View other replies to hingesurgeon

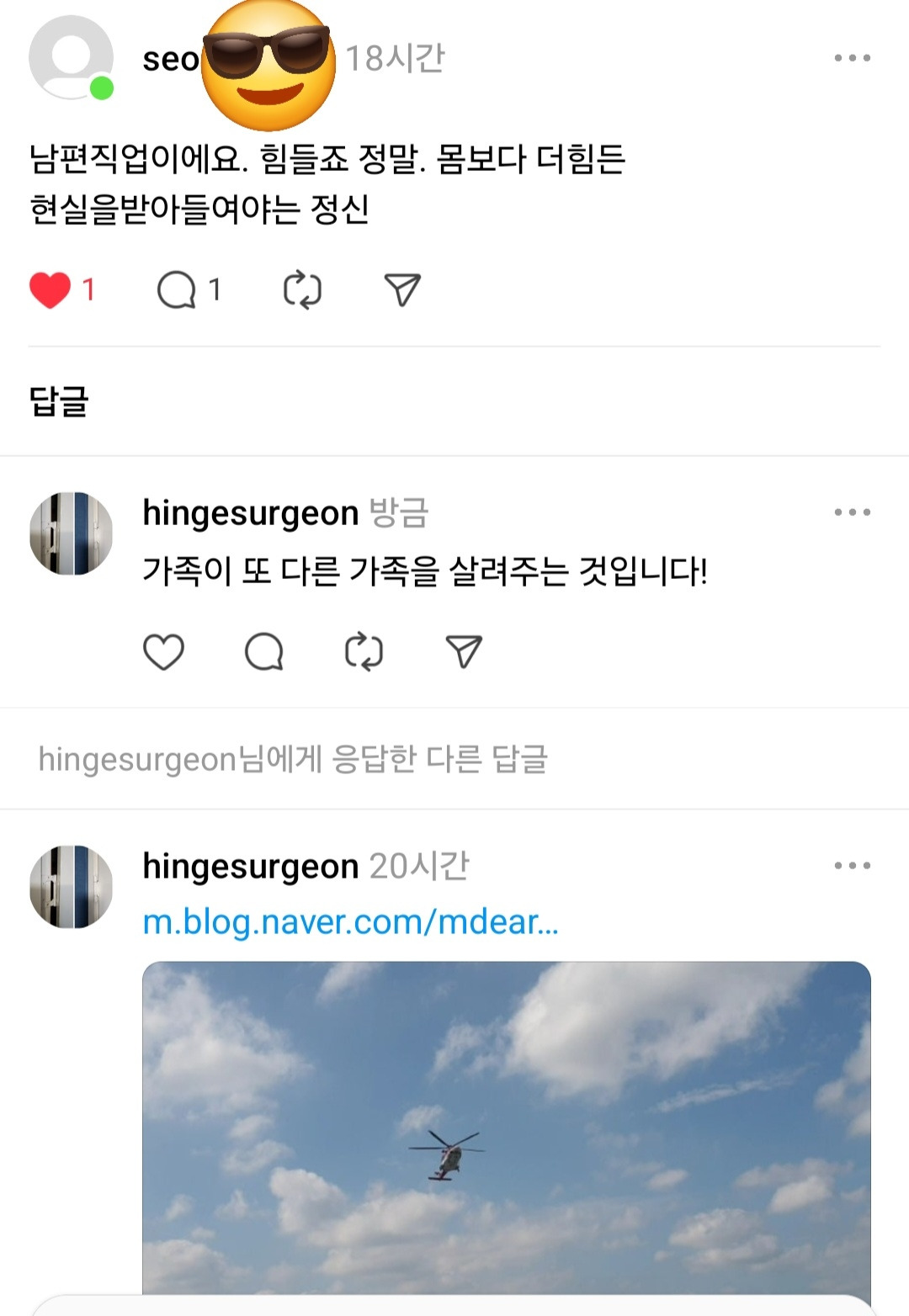click(293, 758)
